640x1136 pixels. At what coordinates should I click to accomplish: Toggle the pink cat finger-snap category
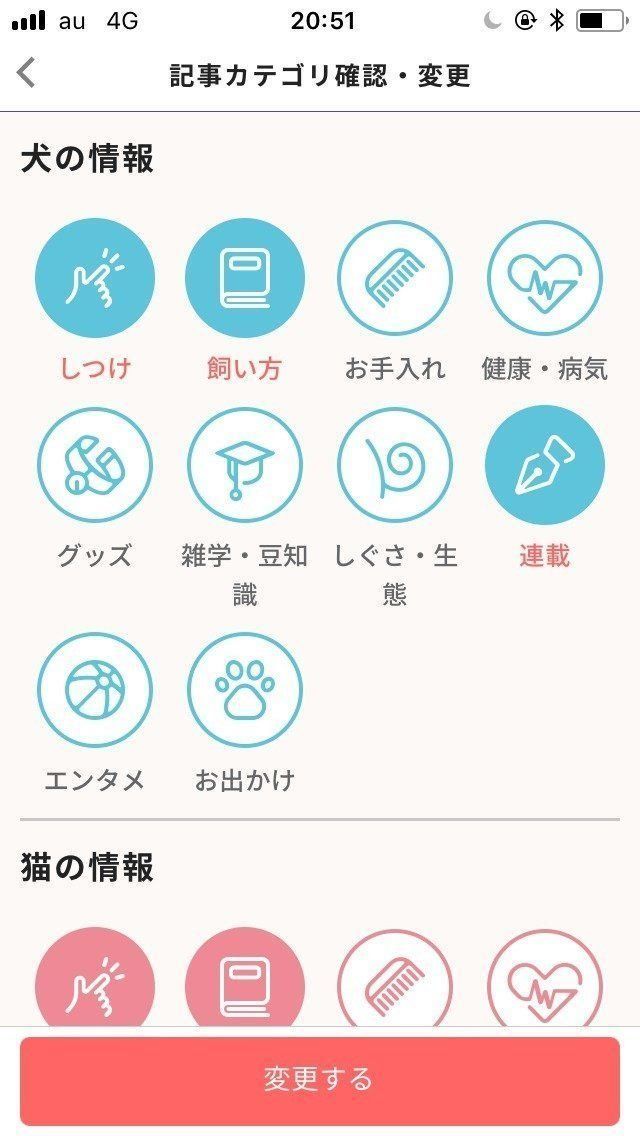(95, 977)
